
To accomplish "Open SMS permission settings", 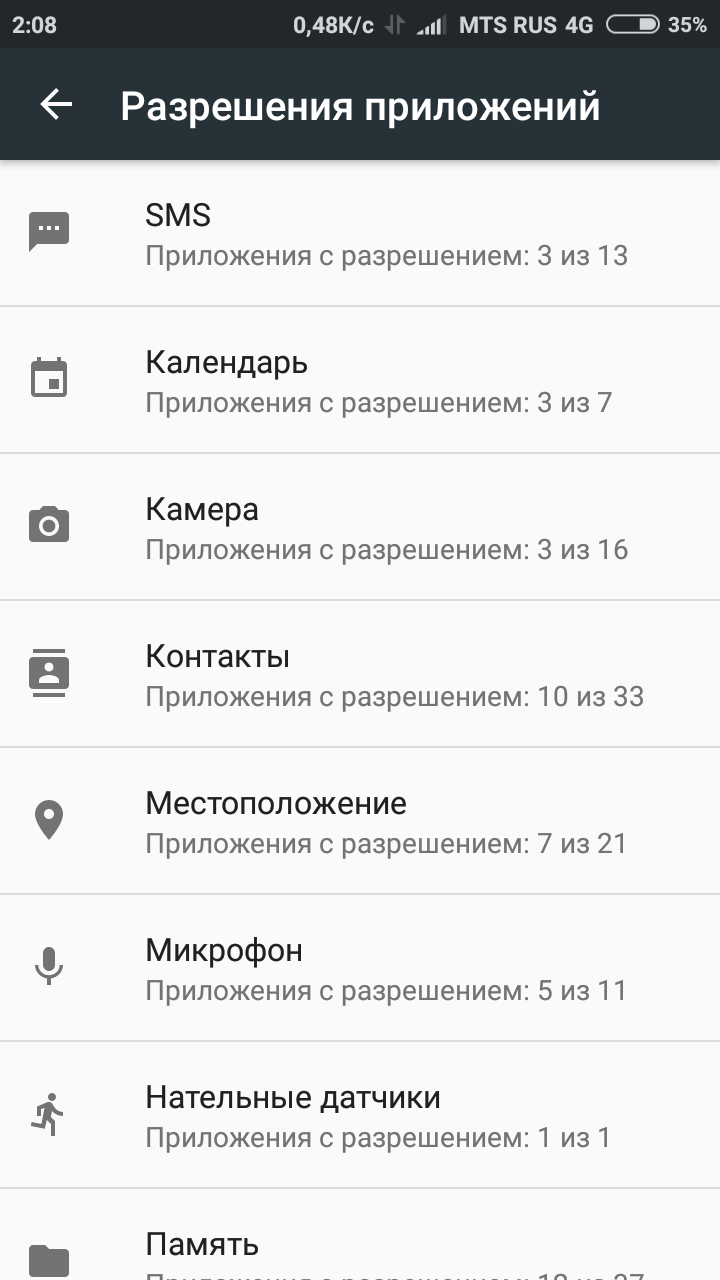I will [360, 234].
